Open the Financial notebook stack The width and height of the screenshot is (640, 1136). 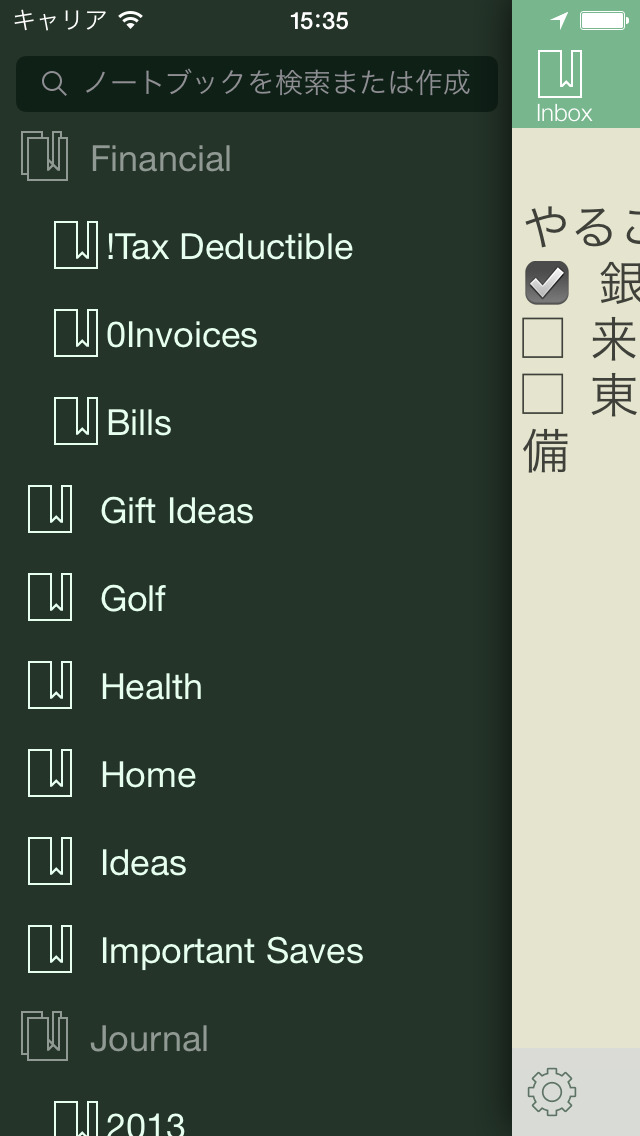pyautogui.click(x=160, y=159)
